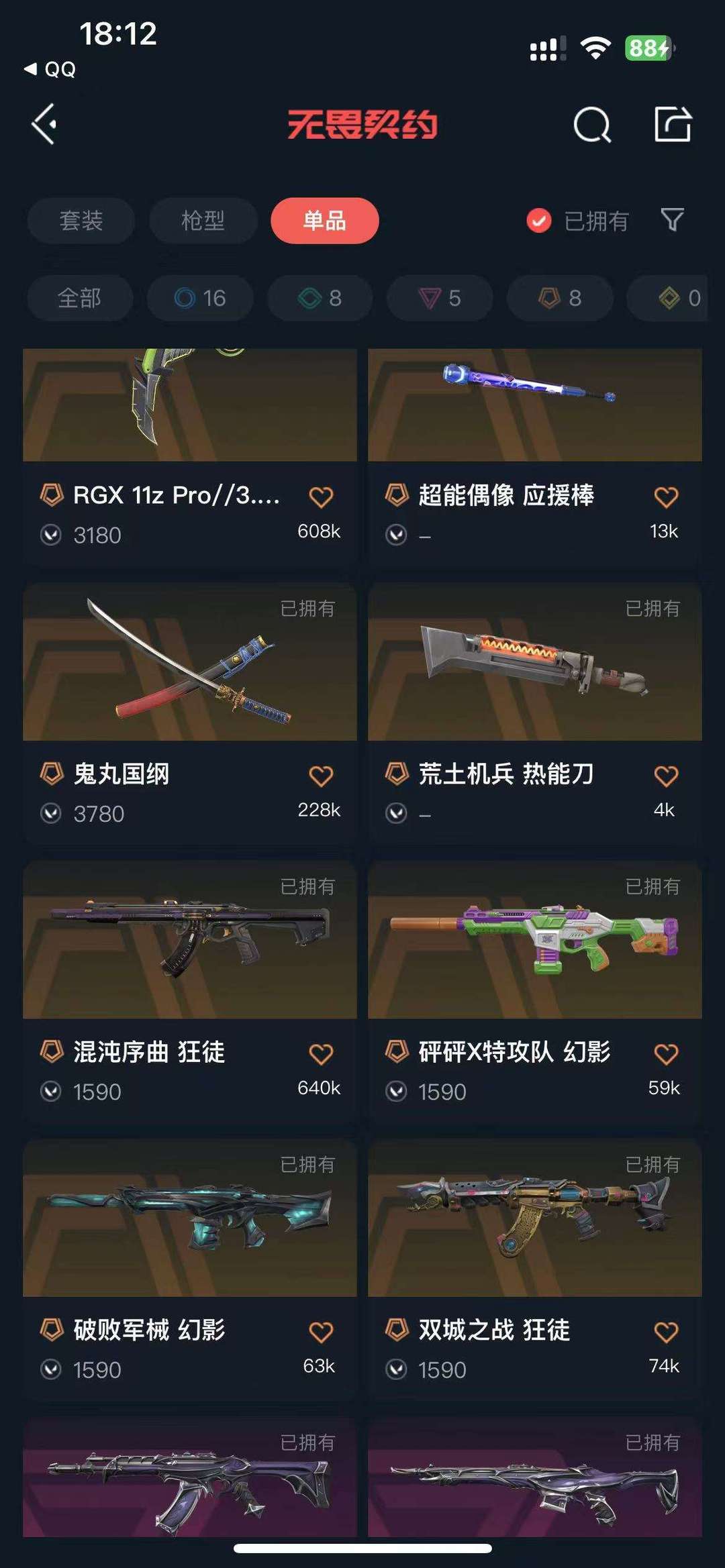
Task: Favorite the 砰砰X特攻队 幻影 skin
Action: point(666,1053)
